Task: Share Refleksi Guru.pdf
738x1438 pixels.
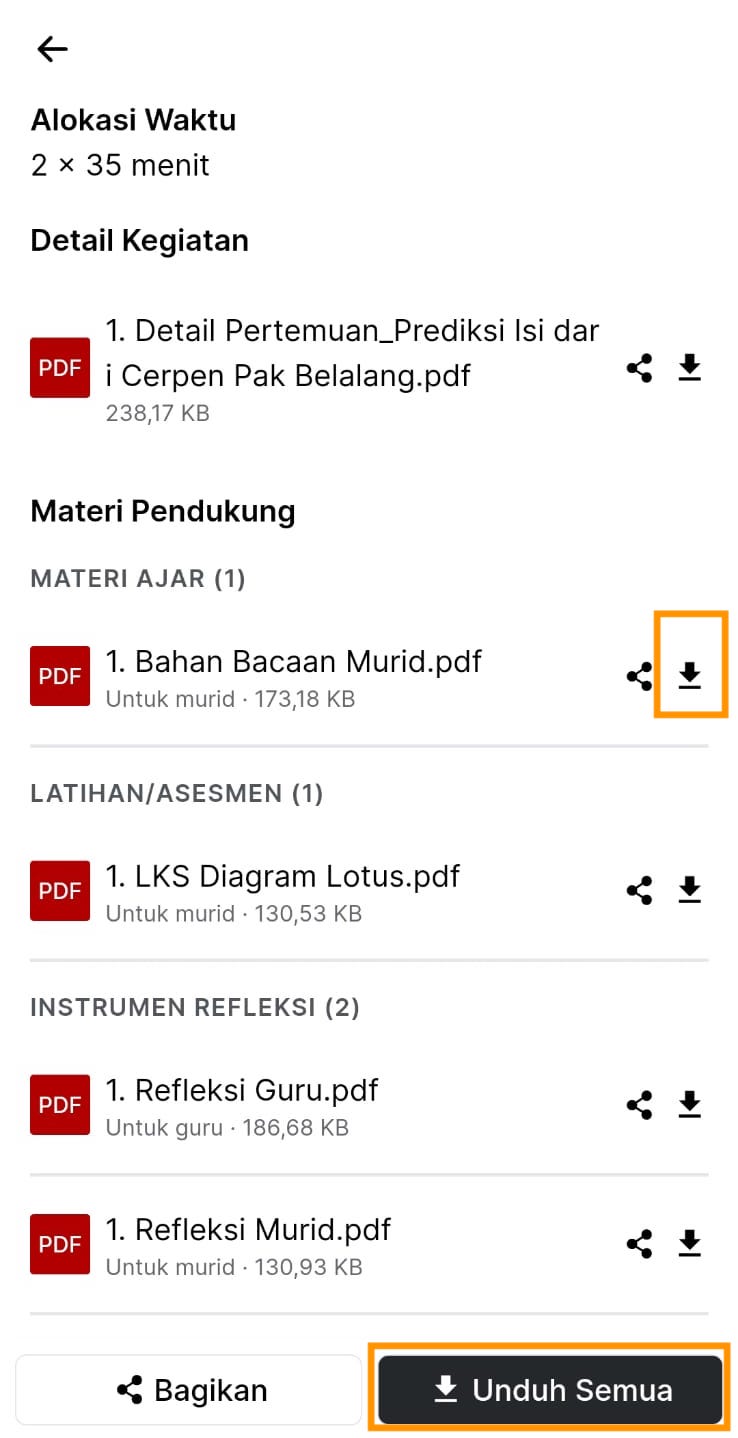Action: 639,1105
